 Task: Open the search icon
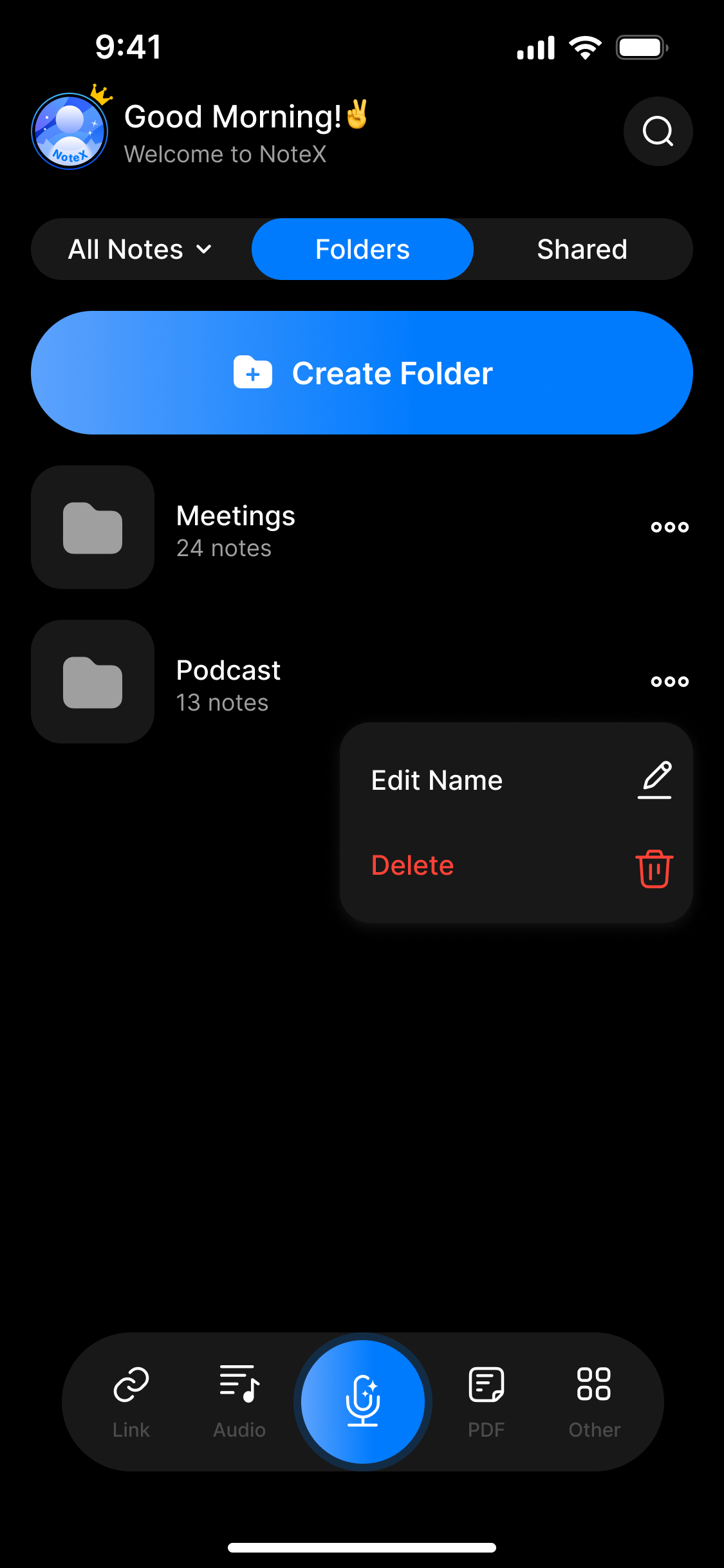click(658, 131)
